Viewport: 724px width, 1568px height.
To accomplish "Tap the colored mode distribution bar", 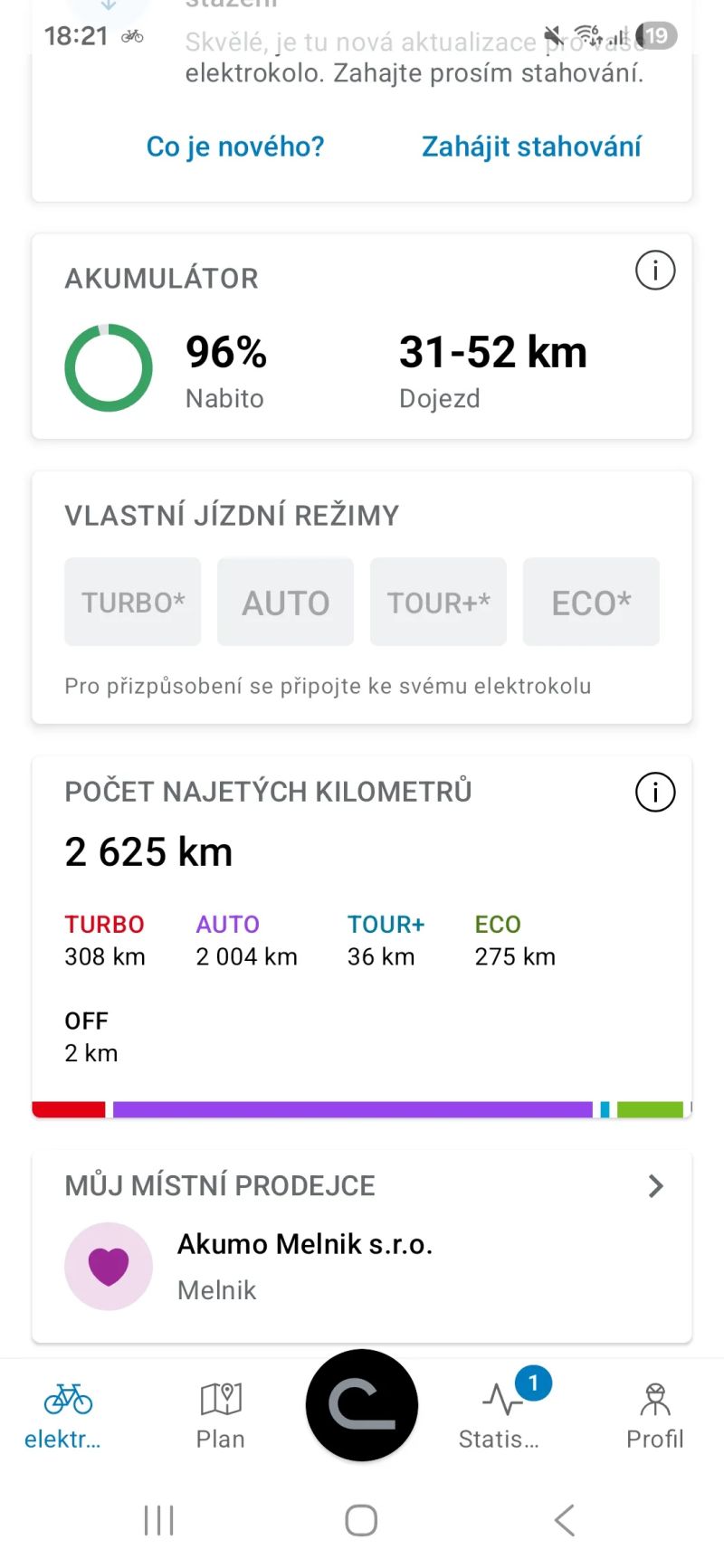I will click(x=361, y=1107).
